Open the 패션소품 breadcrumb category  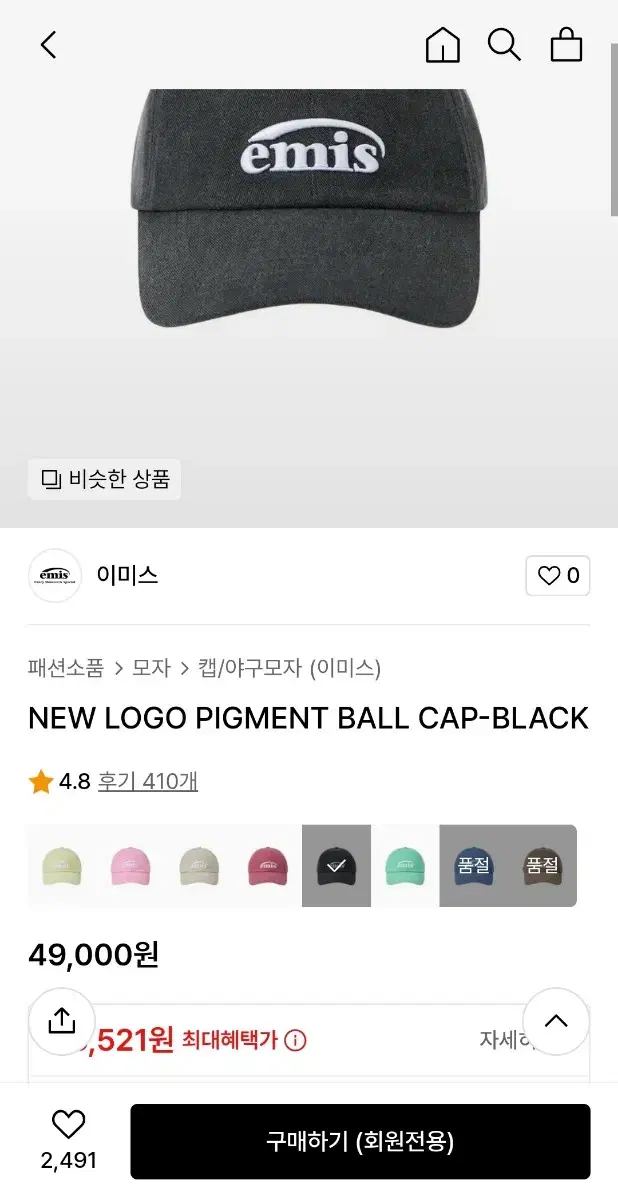coord(66,668)
